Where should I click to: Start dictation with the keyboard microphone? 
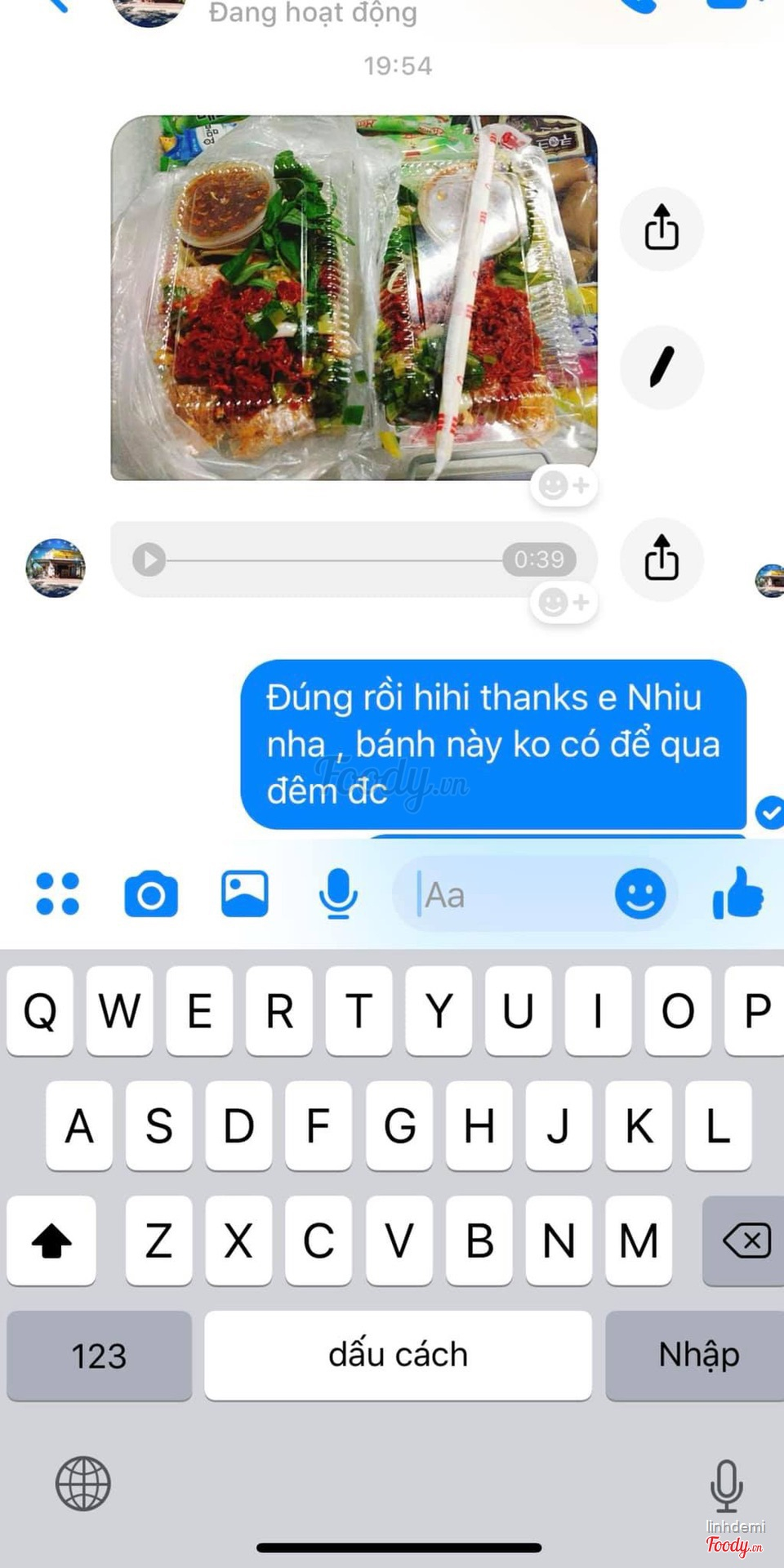point(726,1485)
